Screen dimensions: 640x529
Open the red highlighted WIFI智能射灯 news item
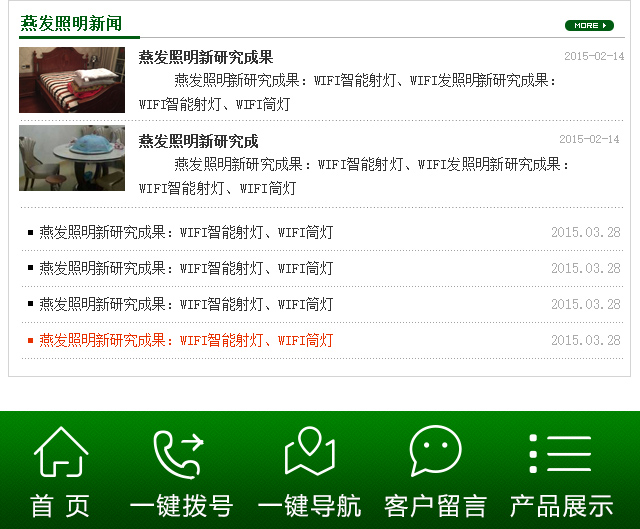pos(186,341)
